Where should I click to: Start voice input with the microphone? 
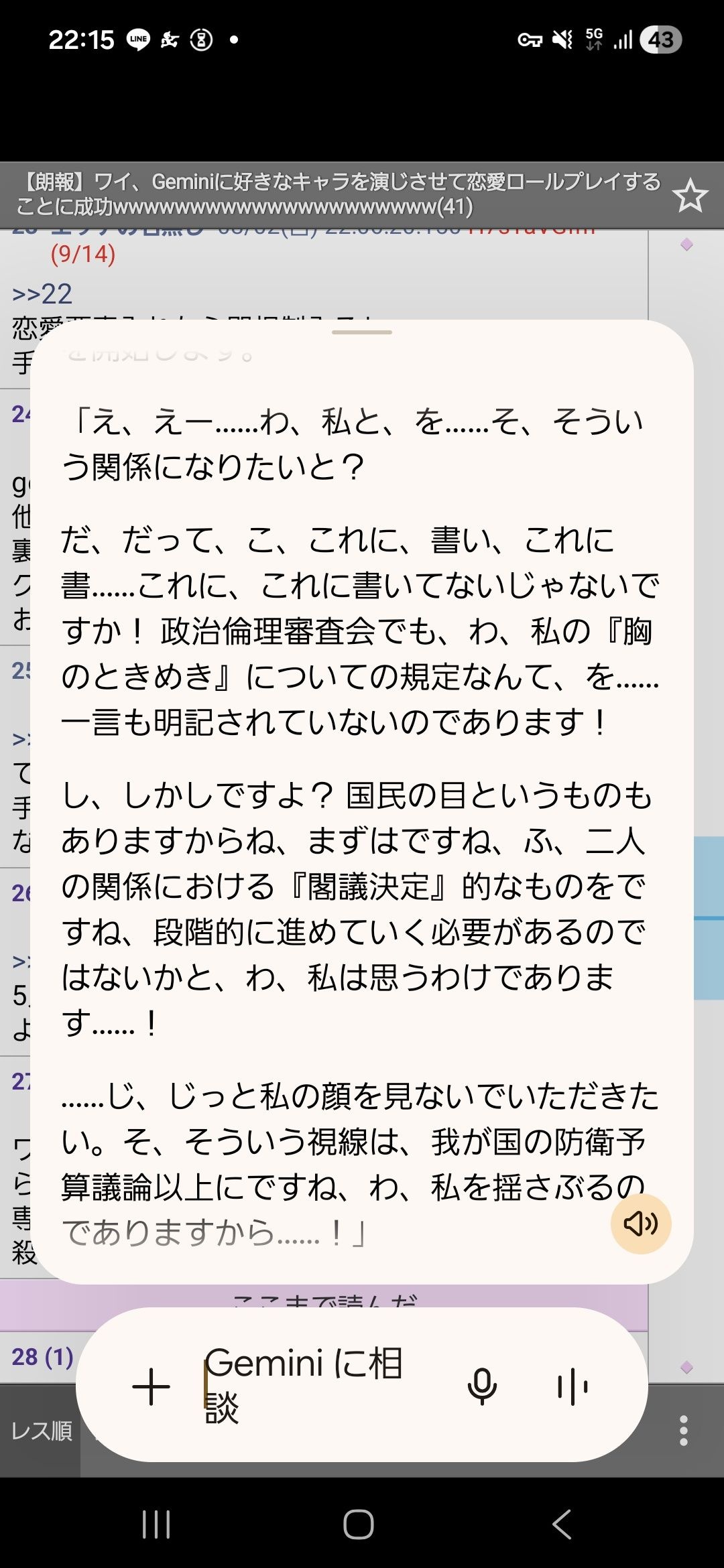click(482, 1386)
